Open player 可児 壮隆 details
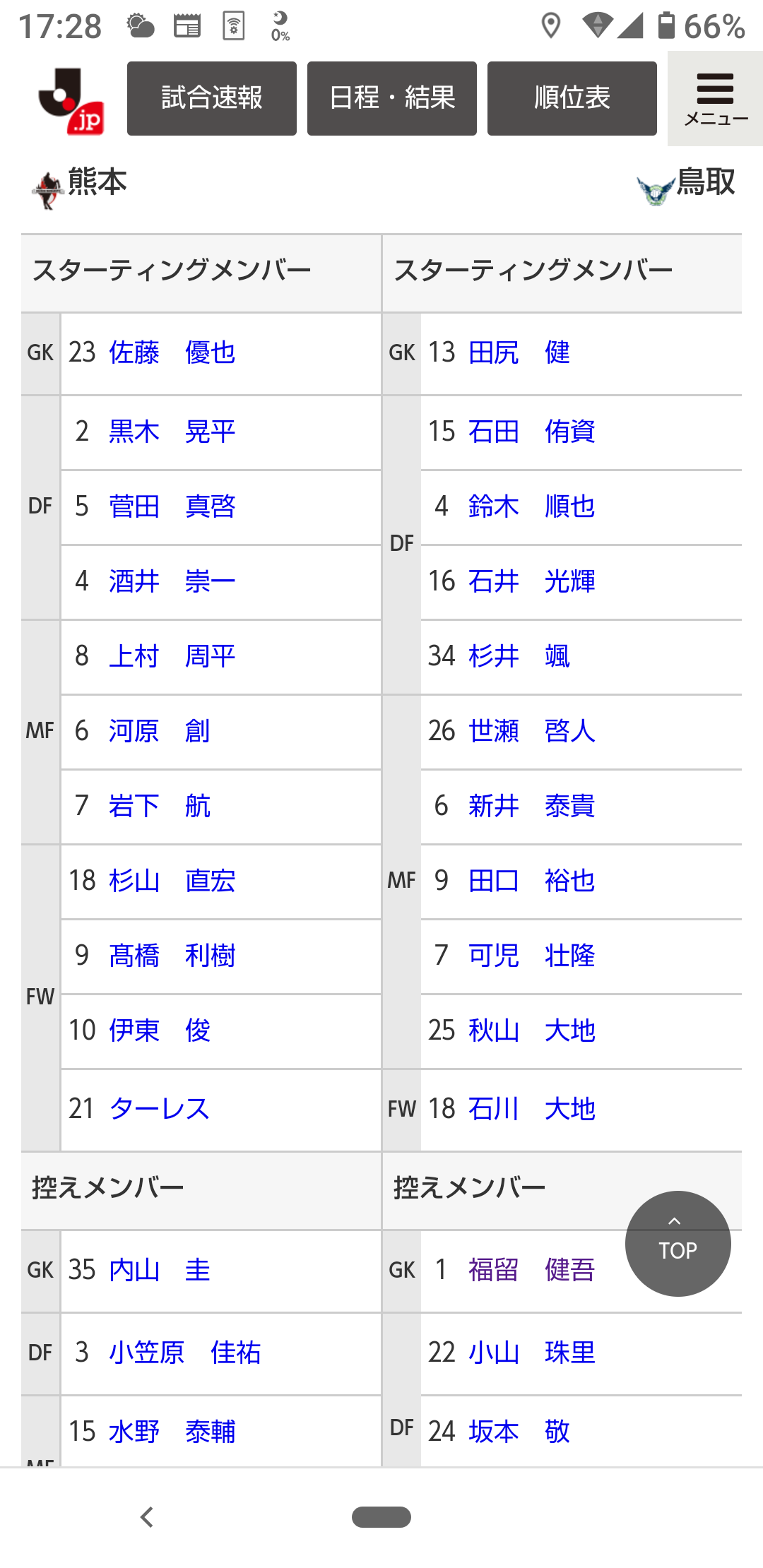763x1568 pixels. click(x=531, y=956)
